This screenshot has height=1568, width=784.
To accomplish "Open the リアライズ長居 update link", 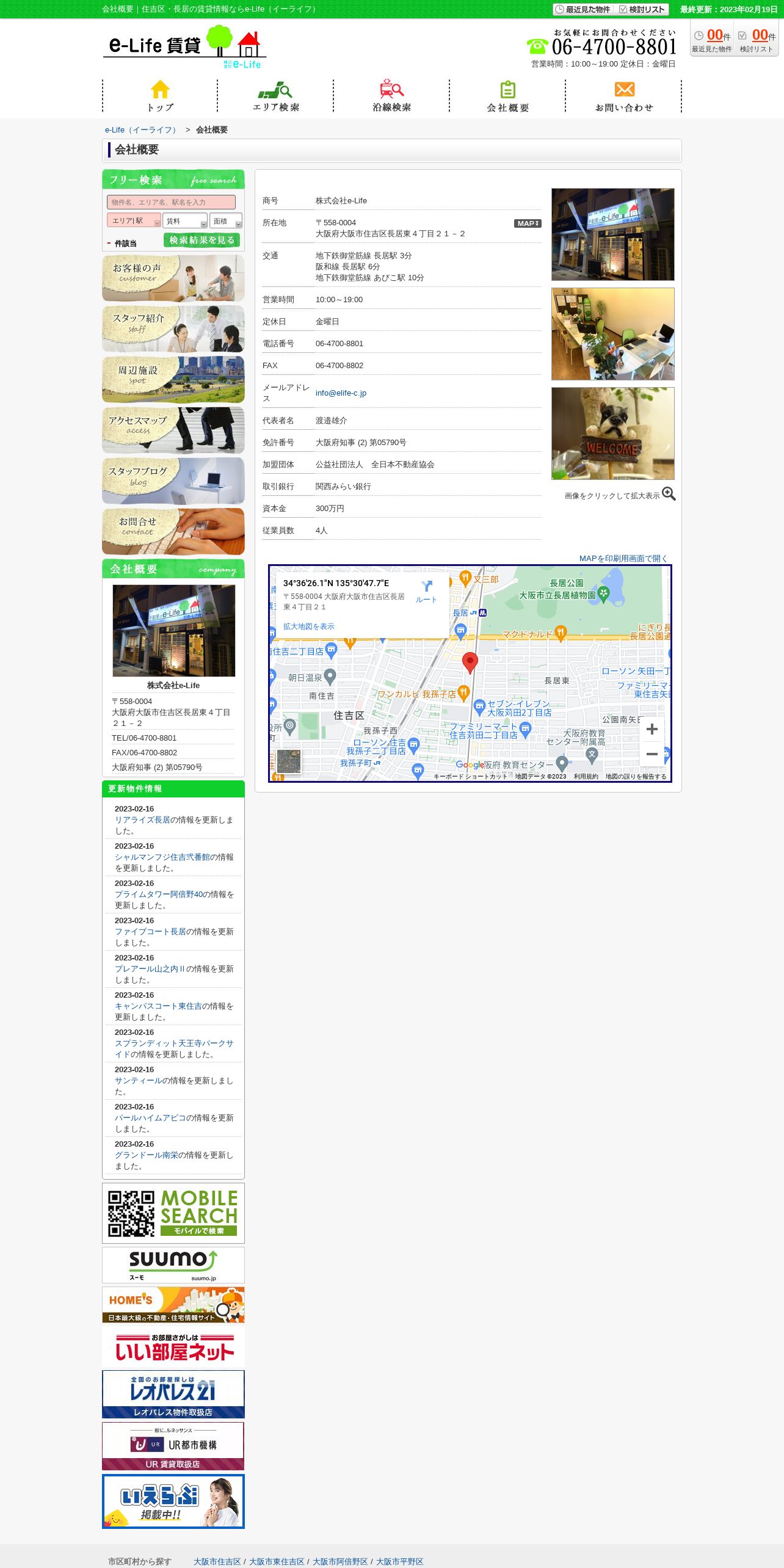I will pos(142,820).
